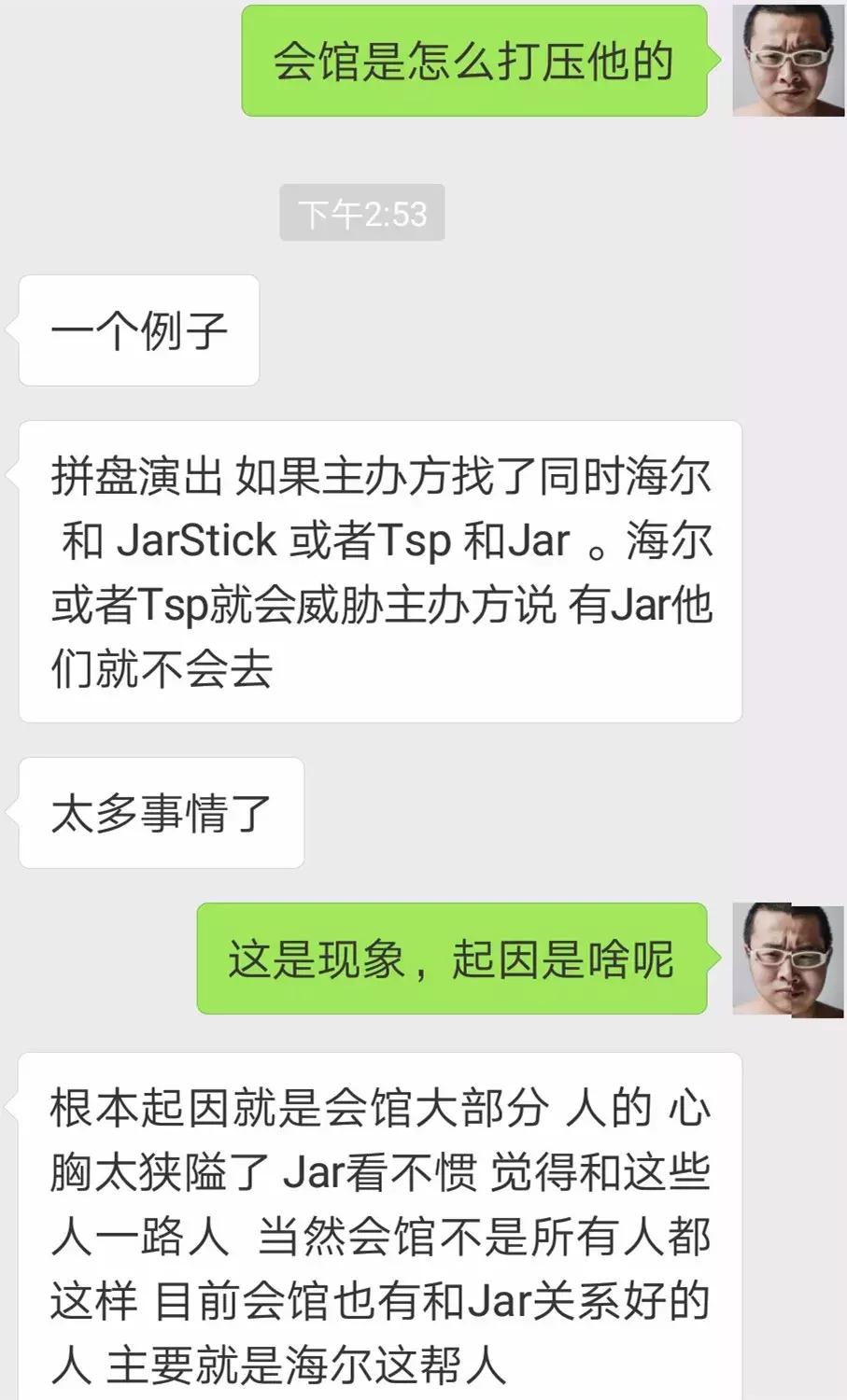Screen dimensions: 847x1400
Task: Tap the user avatar beside the top green message
Action: click(787, 59)
